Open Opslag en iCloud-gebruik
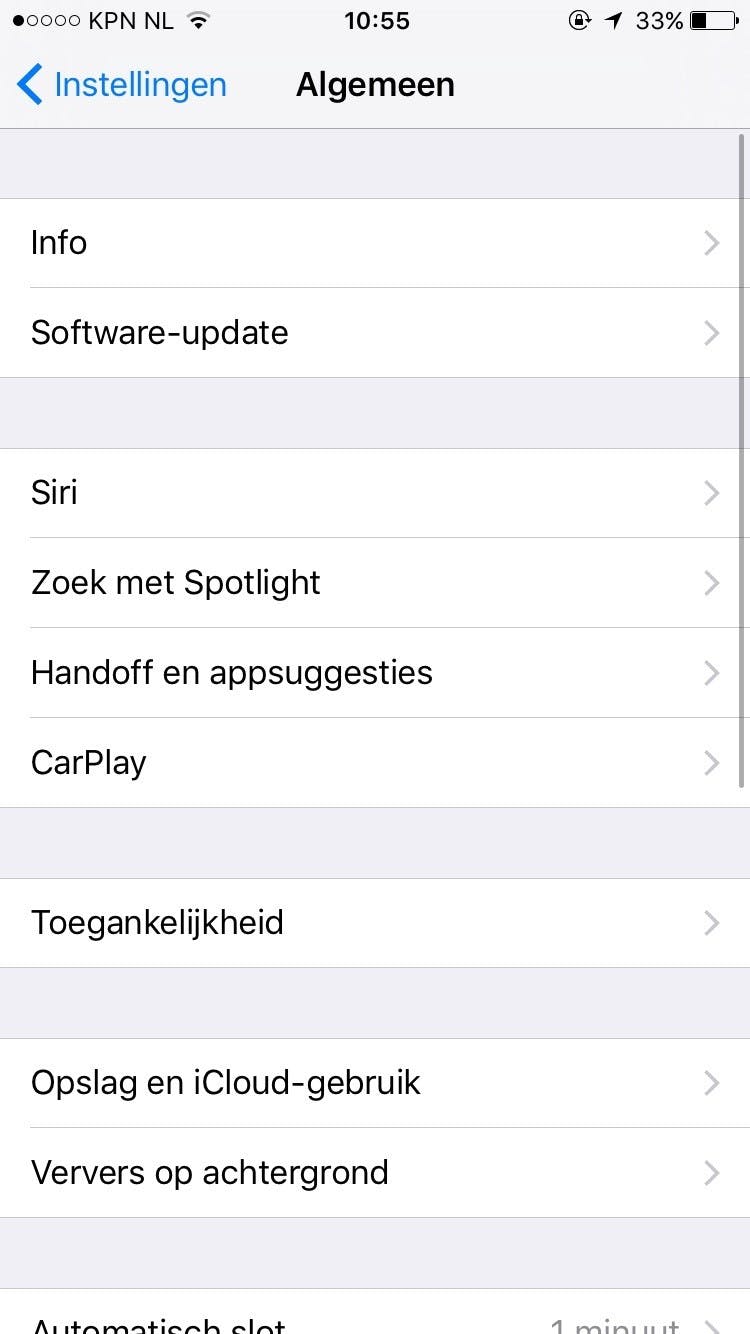Image resolution: width=750 pixels, height=1334 pixels. 375,1083
